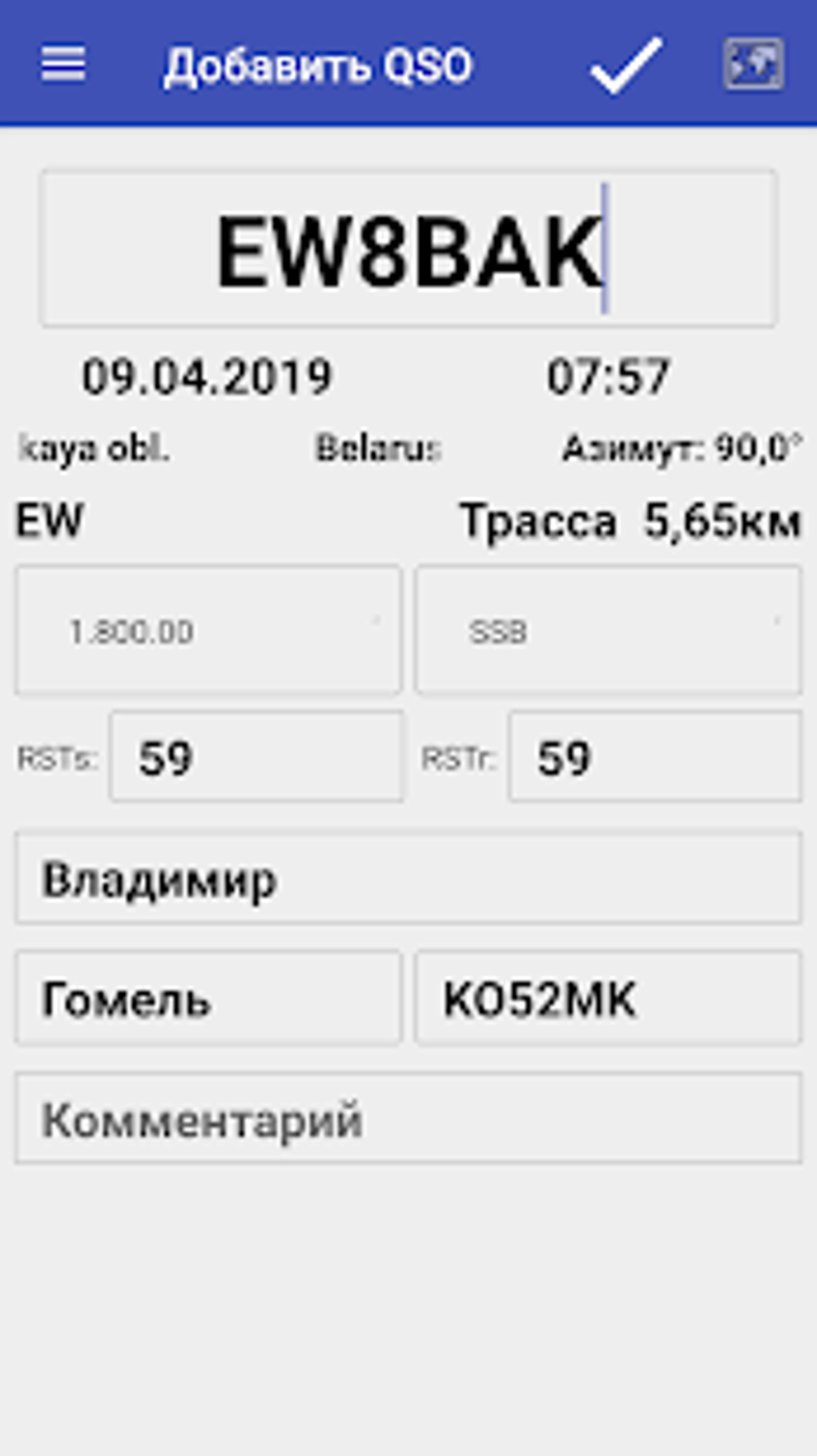
Task: Change the time 07:57
Action: pos(608,377)
